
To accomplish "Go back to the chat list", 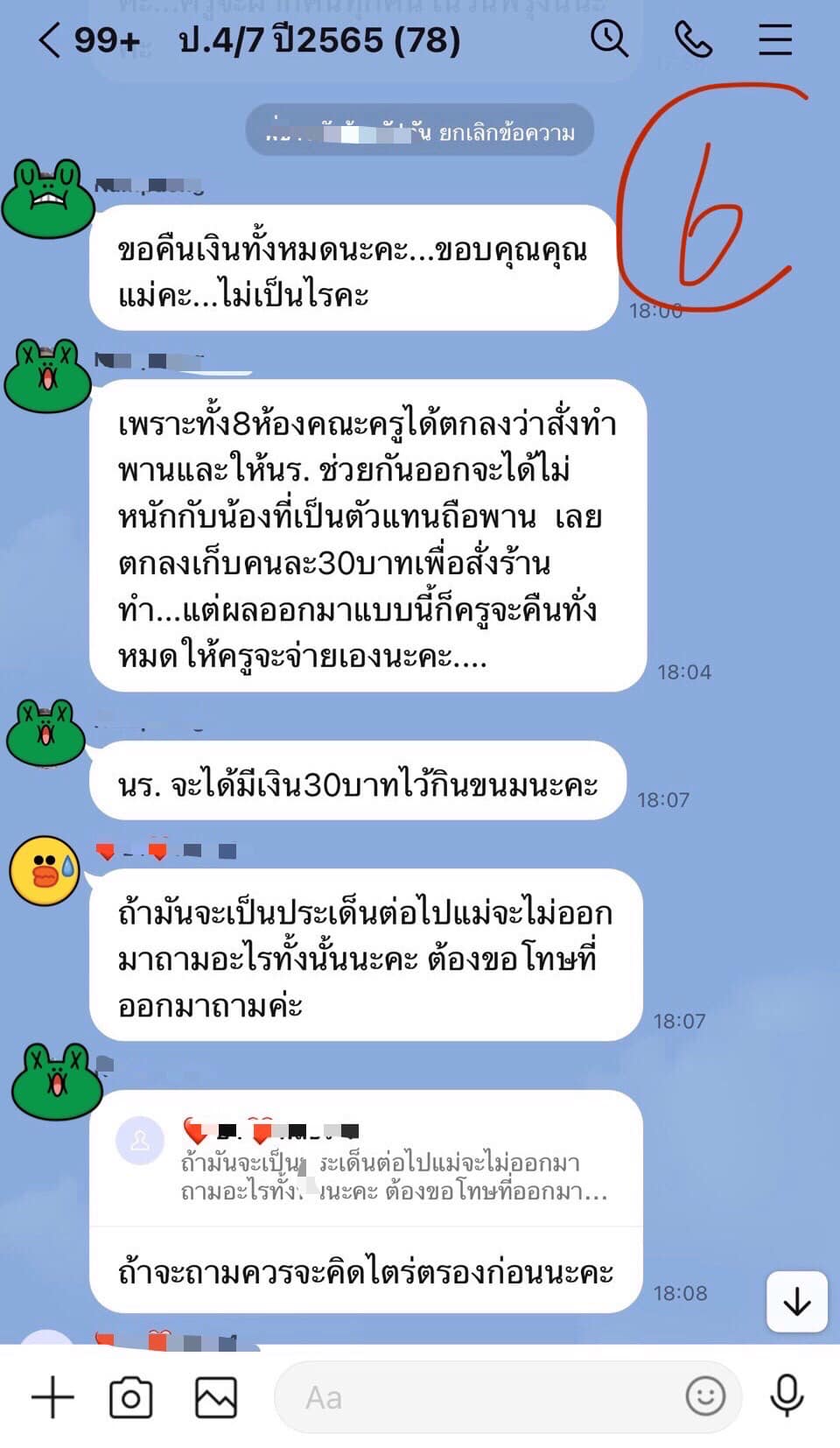I will point(51,40).
